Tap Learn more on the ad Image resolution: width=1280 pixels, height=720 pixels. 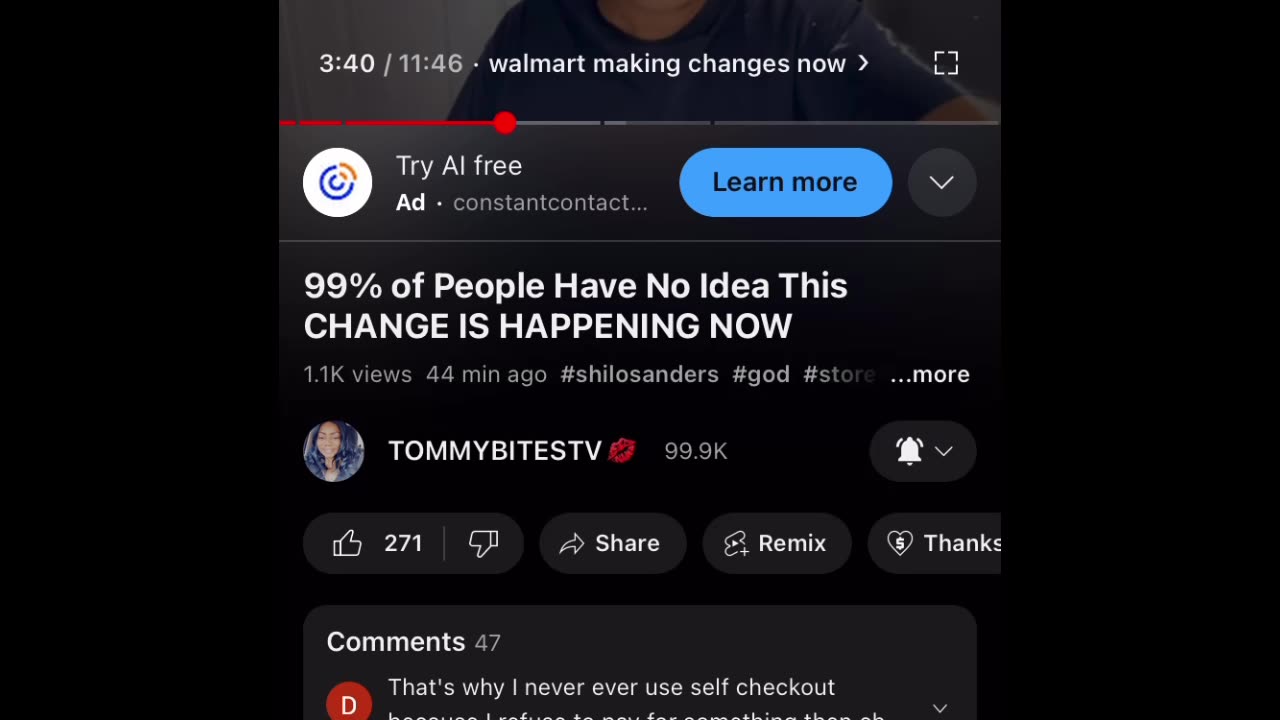[785, 182]
